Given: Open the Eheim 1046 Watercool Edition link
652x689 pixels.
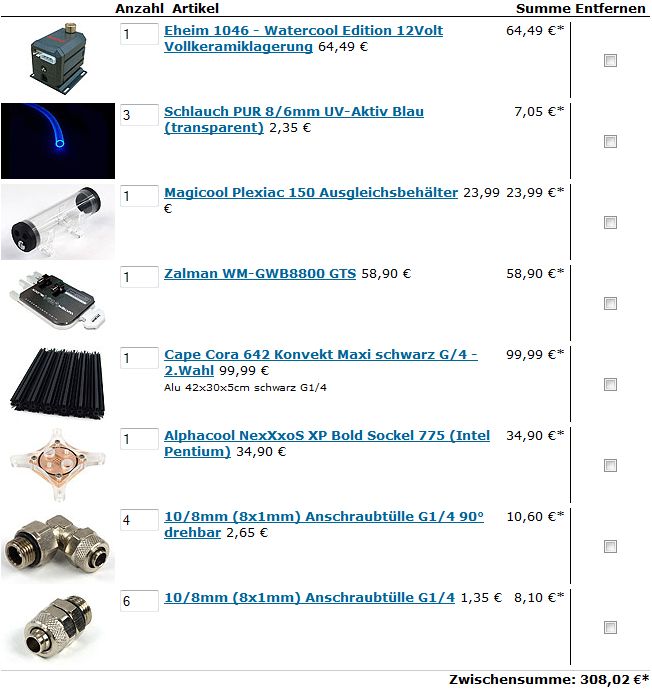Looking at the screenshot, I should 303,31.
